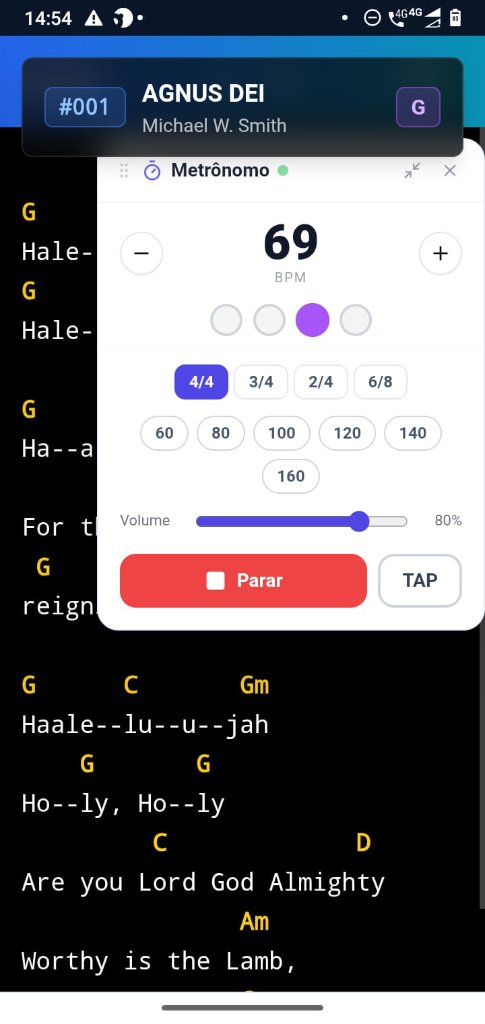Select 4/4 time signature

[201, 382]
